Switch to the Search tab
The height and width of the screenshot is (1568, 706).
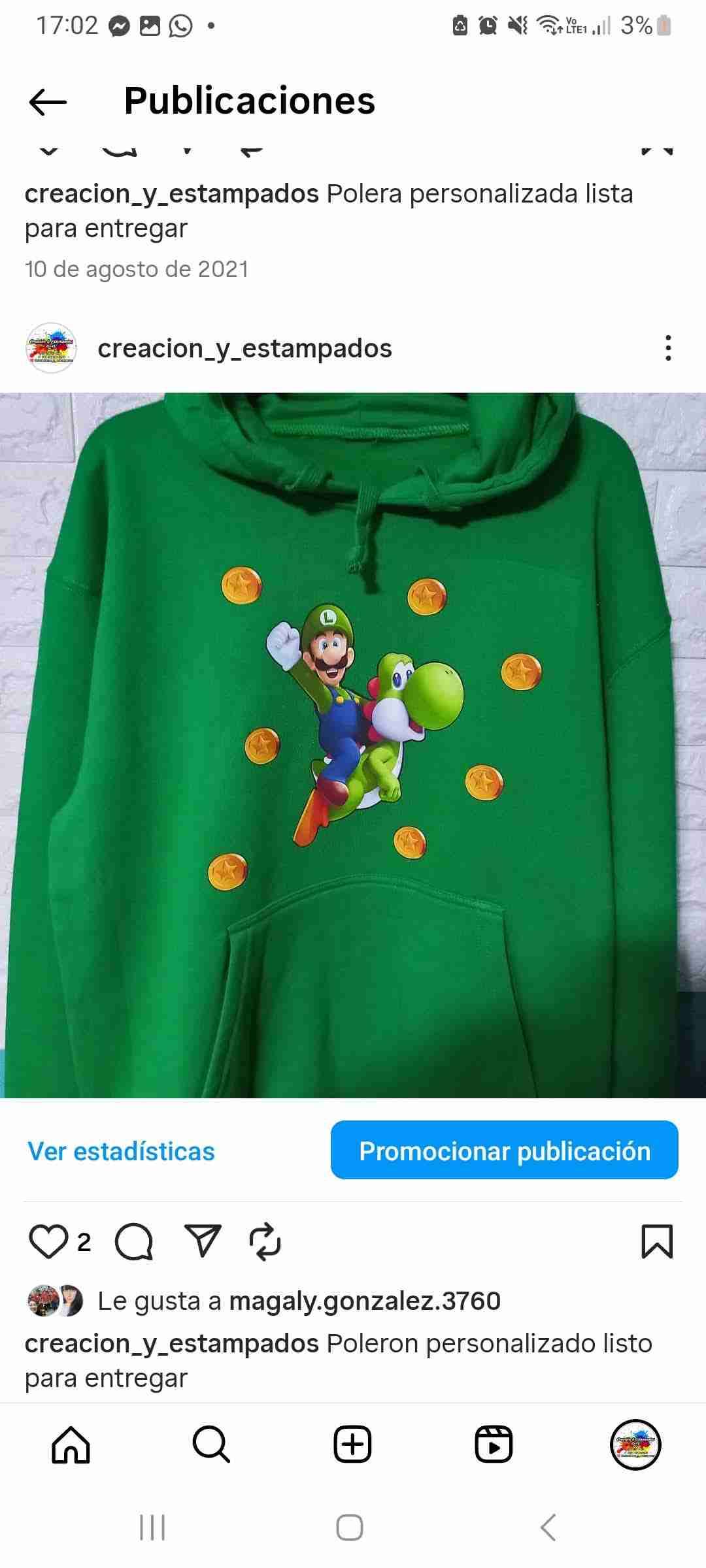click(x=211, y=1445)
